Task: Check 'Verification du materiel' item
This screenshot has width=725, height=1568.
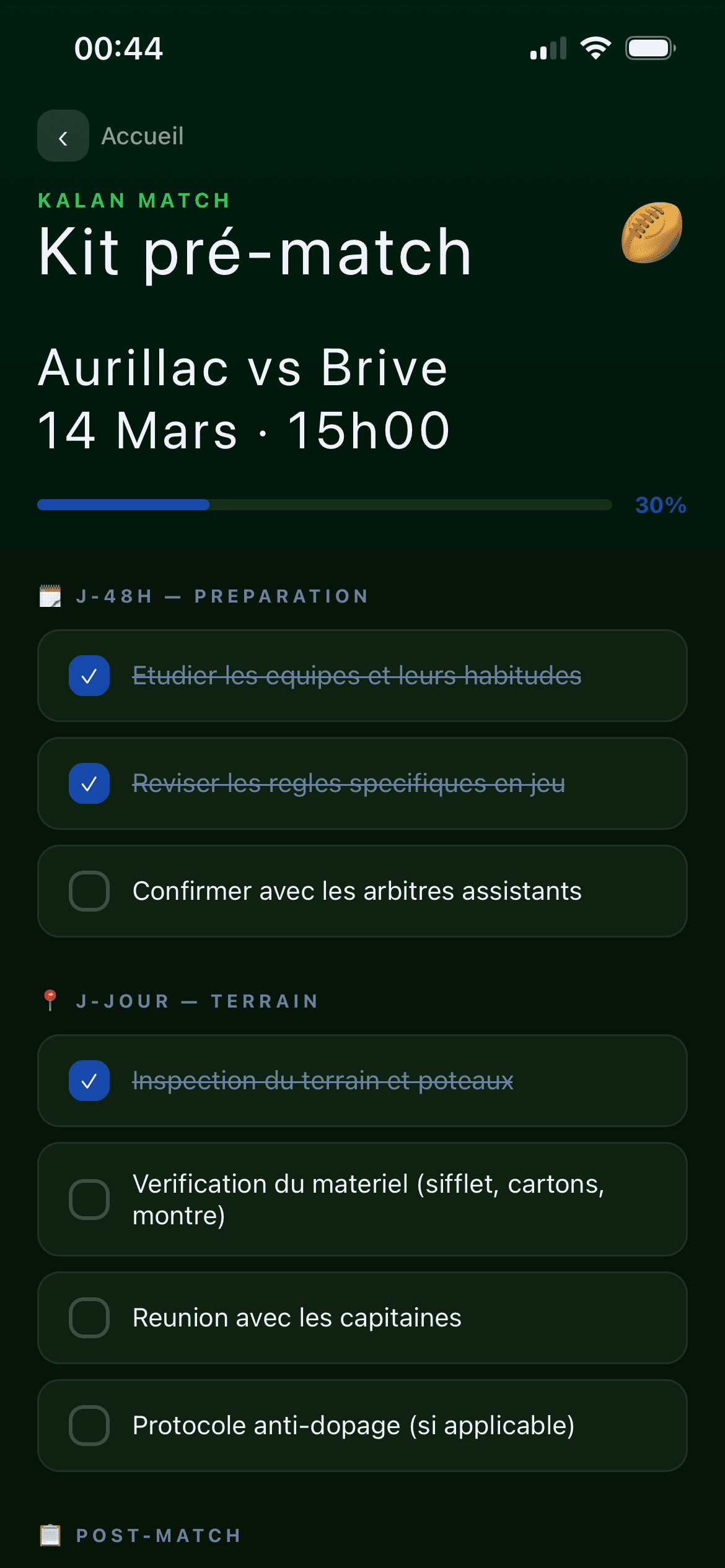Action: tap(89, 1198)
